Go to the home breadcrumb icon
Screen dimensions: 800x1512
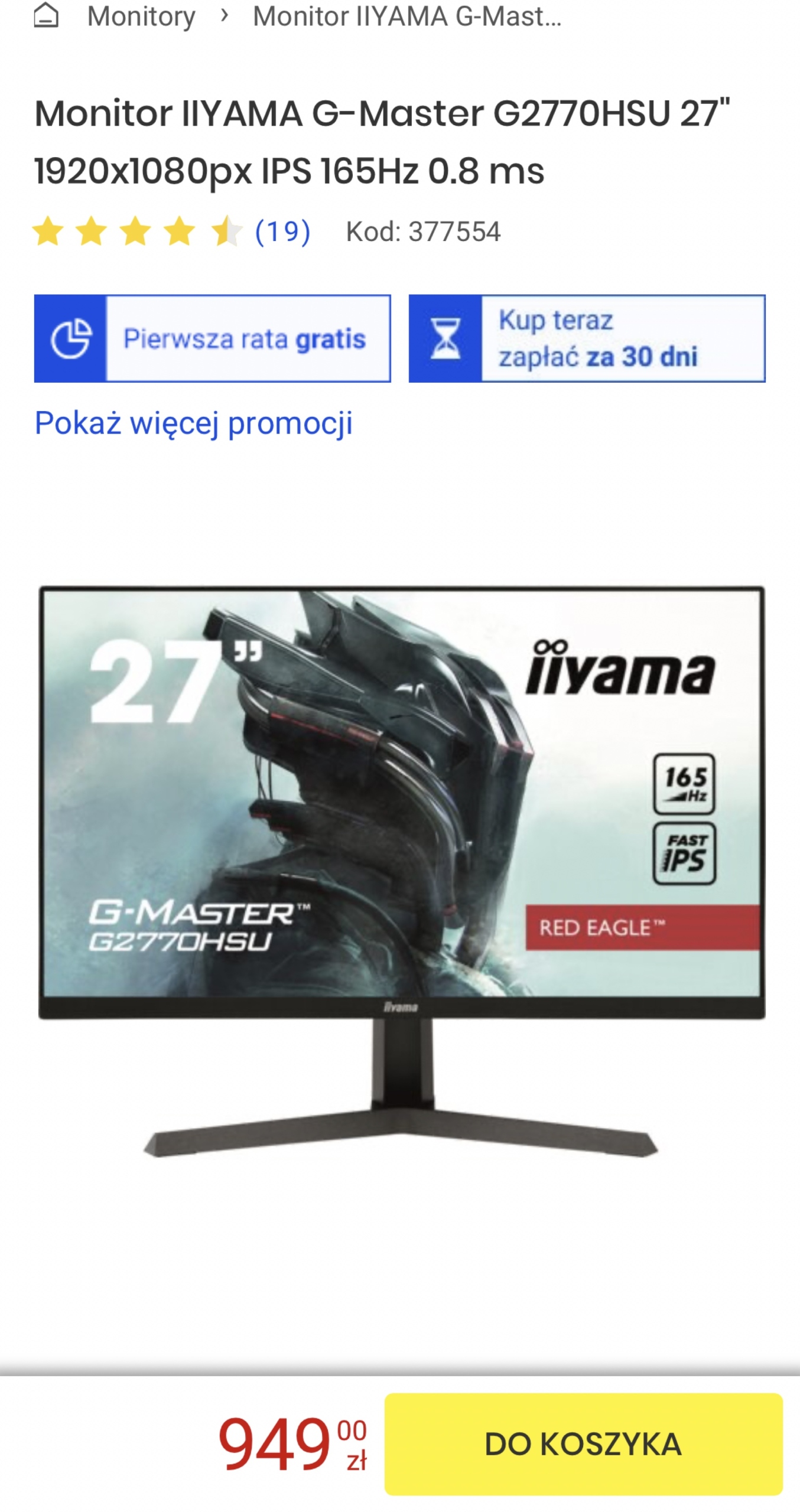tap(46, 16)
